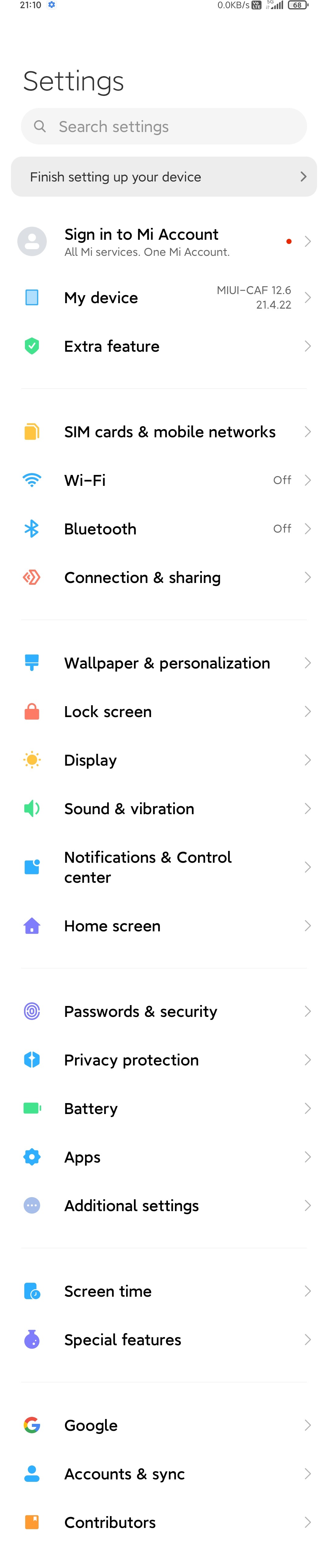This screenshot has width=328, height=1568.
Task: Open Passwords & security
Action: point(163,1012)
